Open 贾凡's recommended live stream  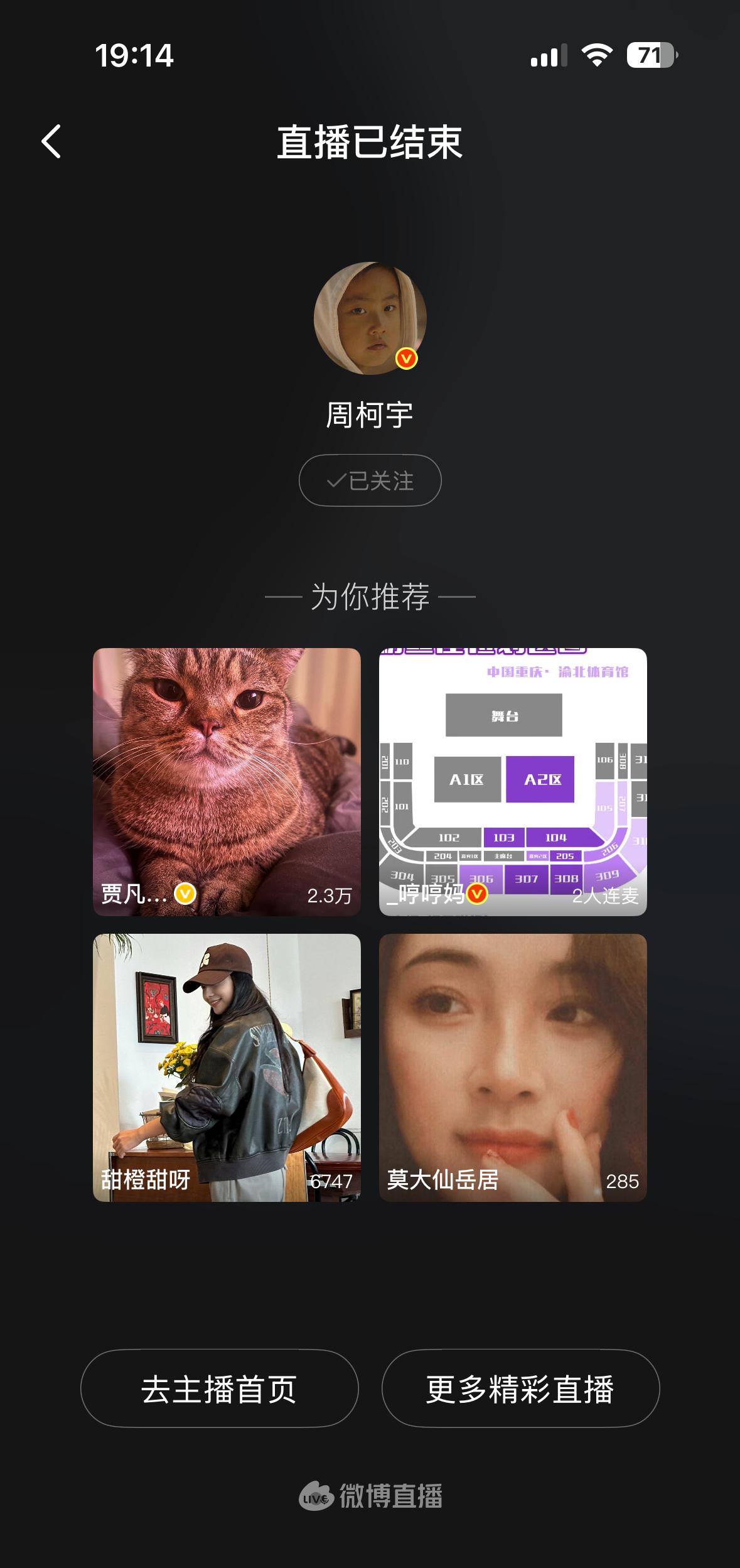click(227, 781)
